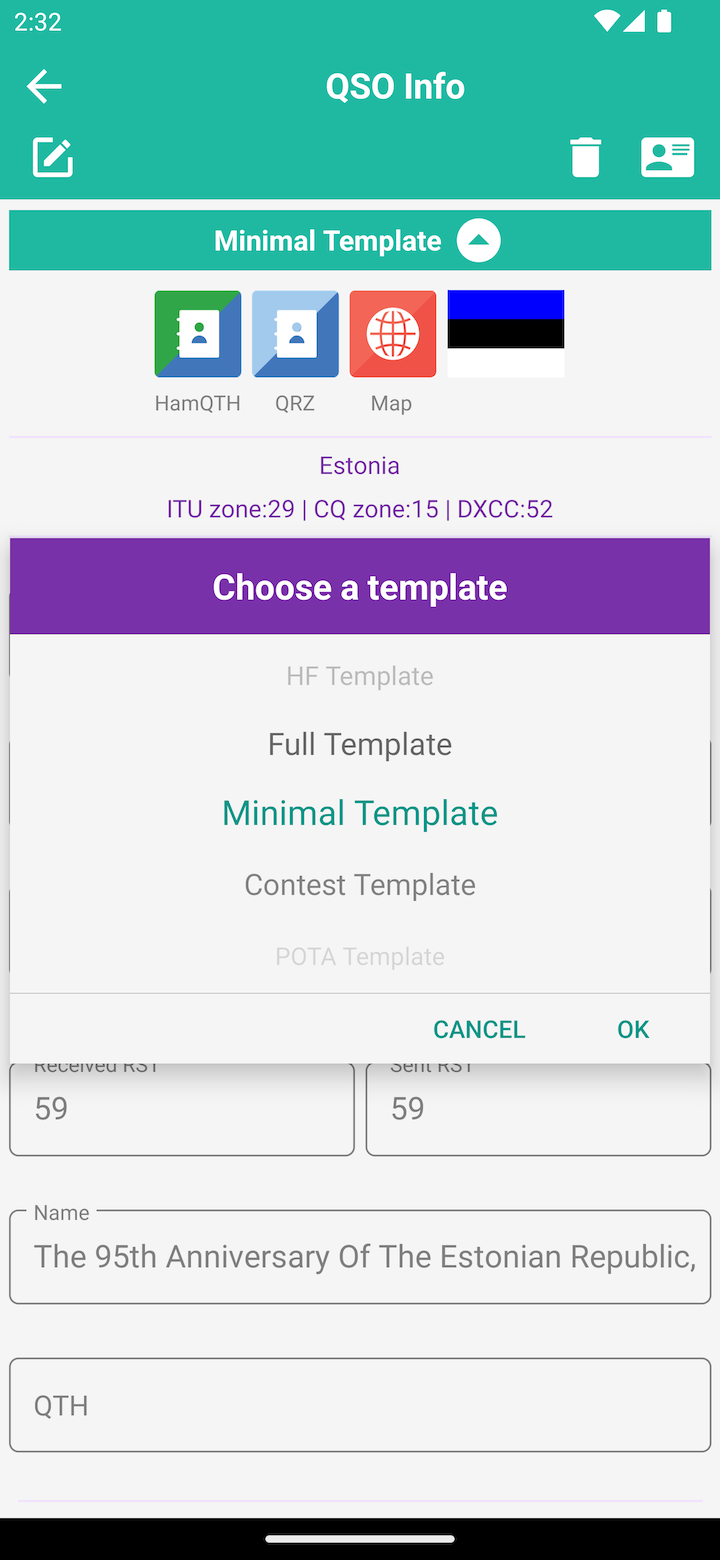Open HamQTH lookup
Image resolution: width=720 pixels, height=1560 pixels.
(198, 334)
